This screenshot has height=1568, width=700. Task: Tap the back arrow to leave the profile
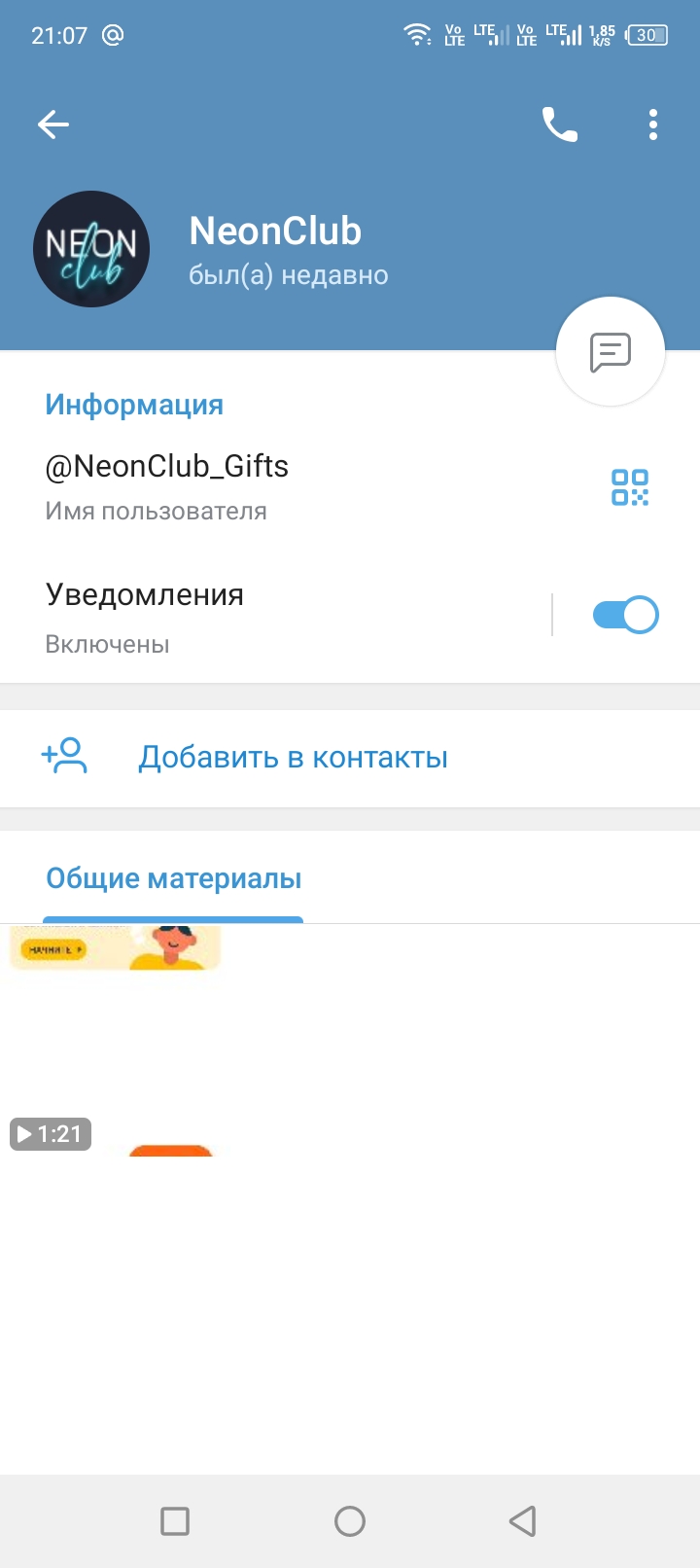[53, 124]
